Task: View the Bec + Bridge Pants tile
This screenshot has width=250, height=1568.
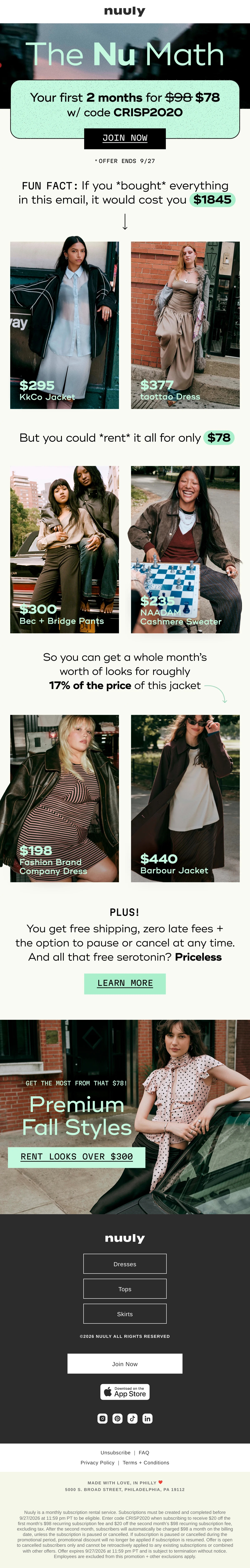Action: coord(65,550)
